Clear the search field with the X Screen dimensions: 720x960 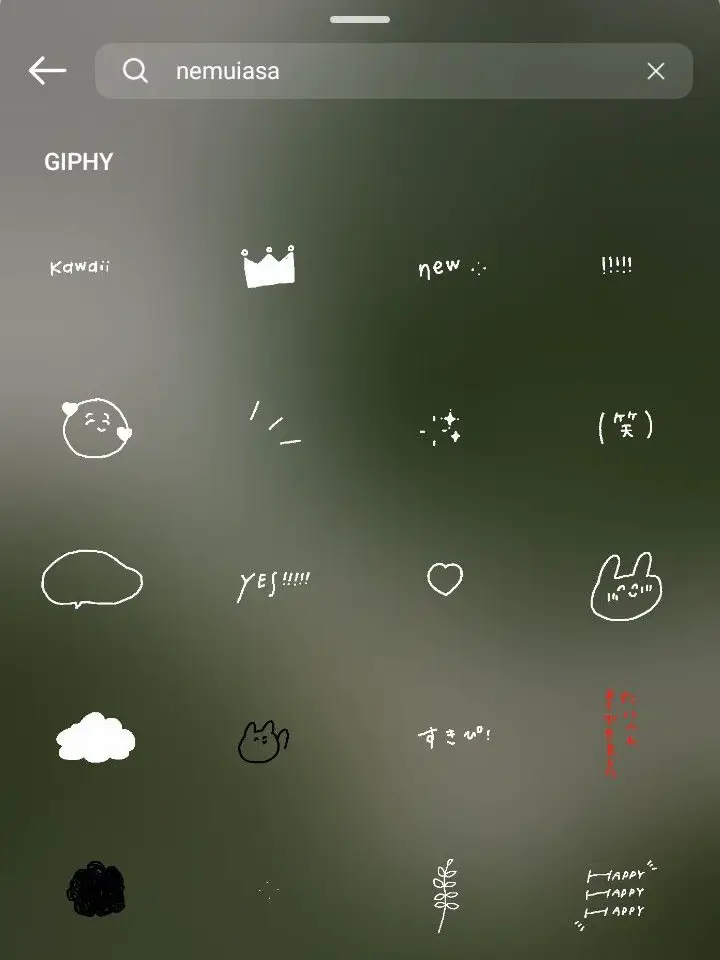point(655,70)
